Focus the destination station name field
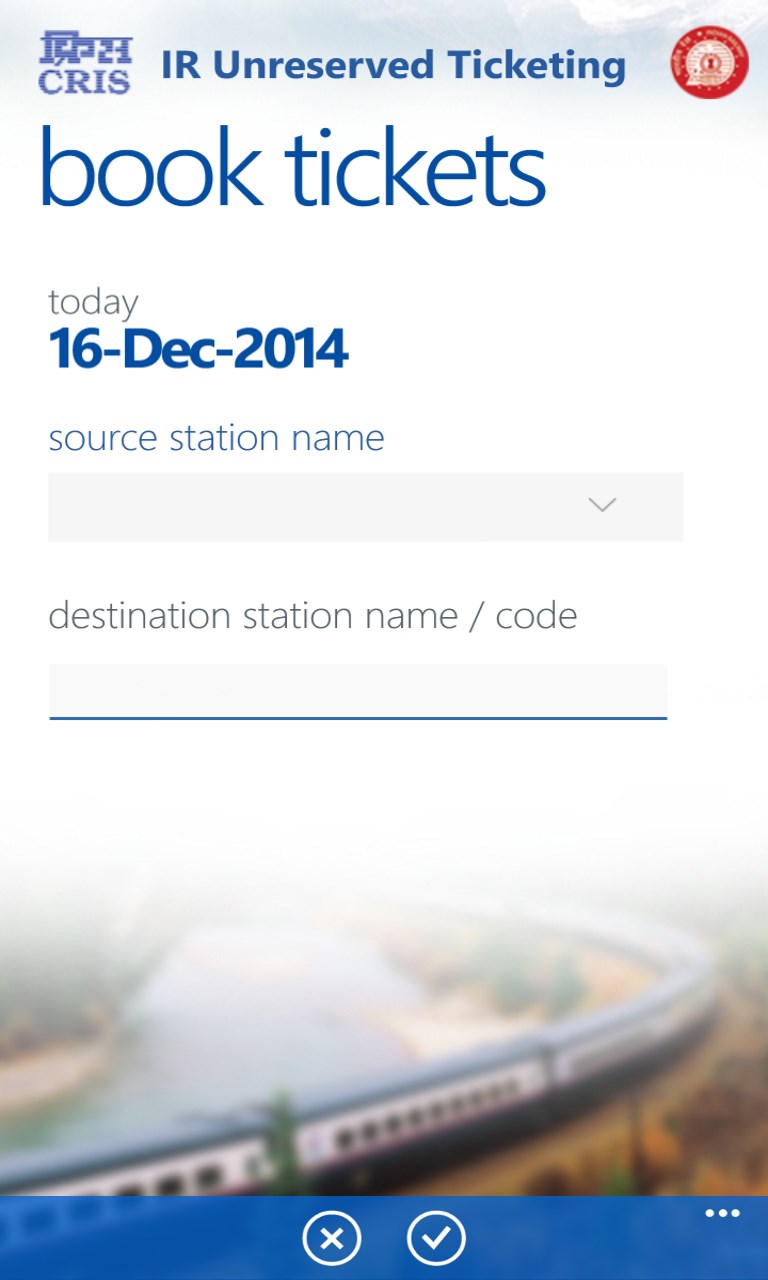The image size is (768, 1280). pos(358,690)
